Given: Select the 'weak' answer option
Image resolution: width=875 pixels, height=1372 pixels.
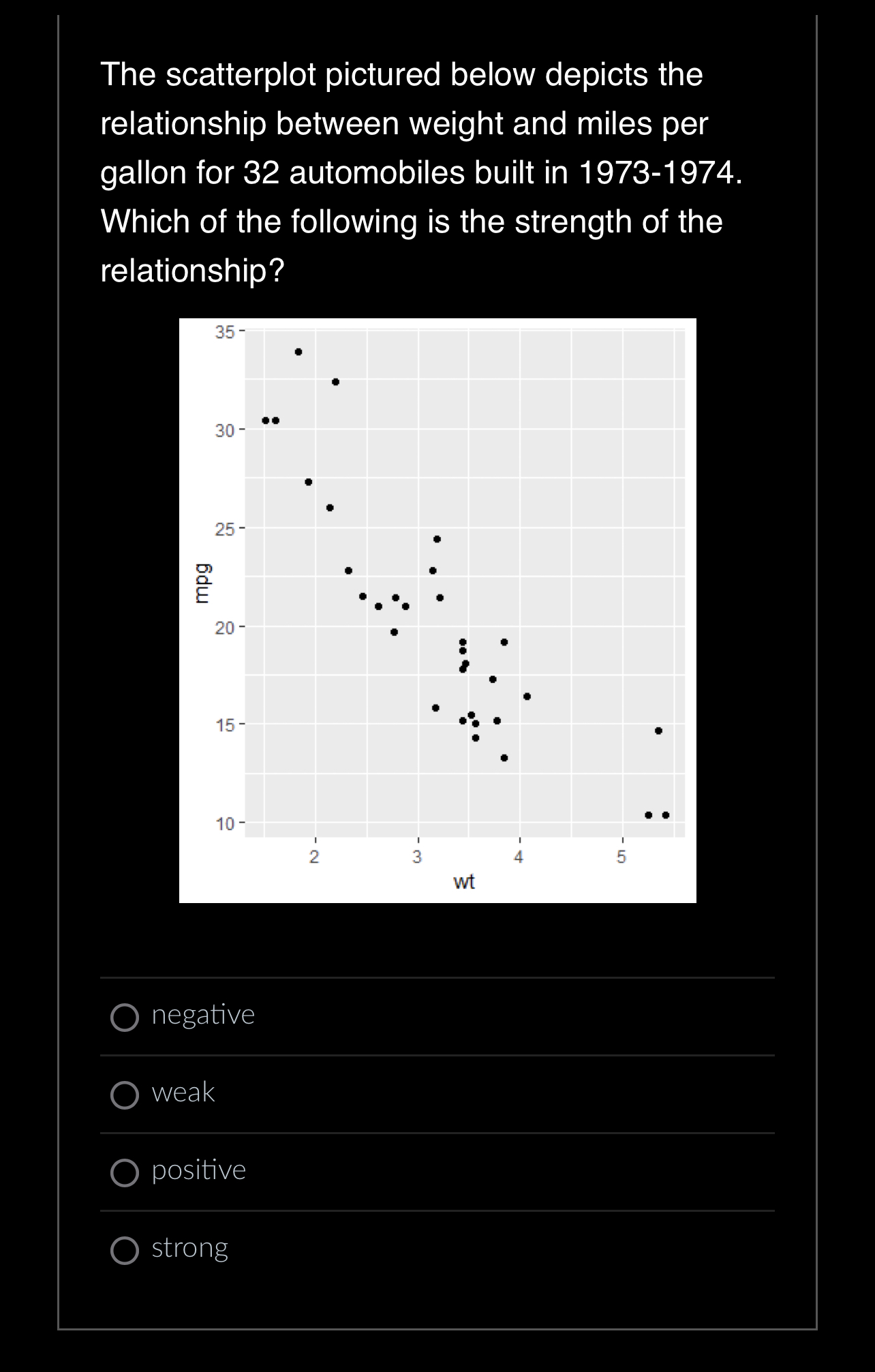Looking at the screenshot, I should (x=183, y=1091).
